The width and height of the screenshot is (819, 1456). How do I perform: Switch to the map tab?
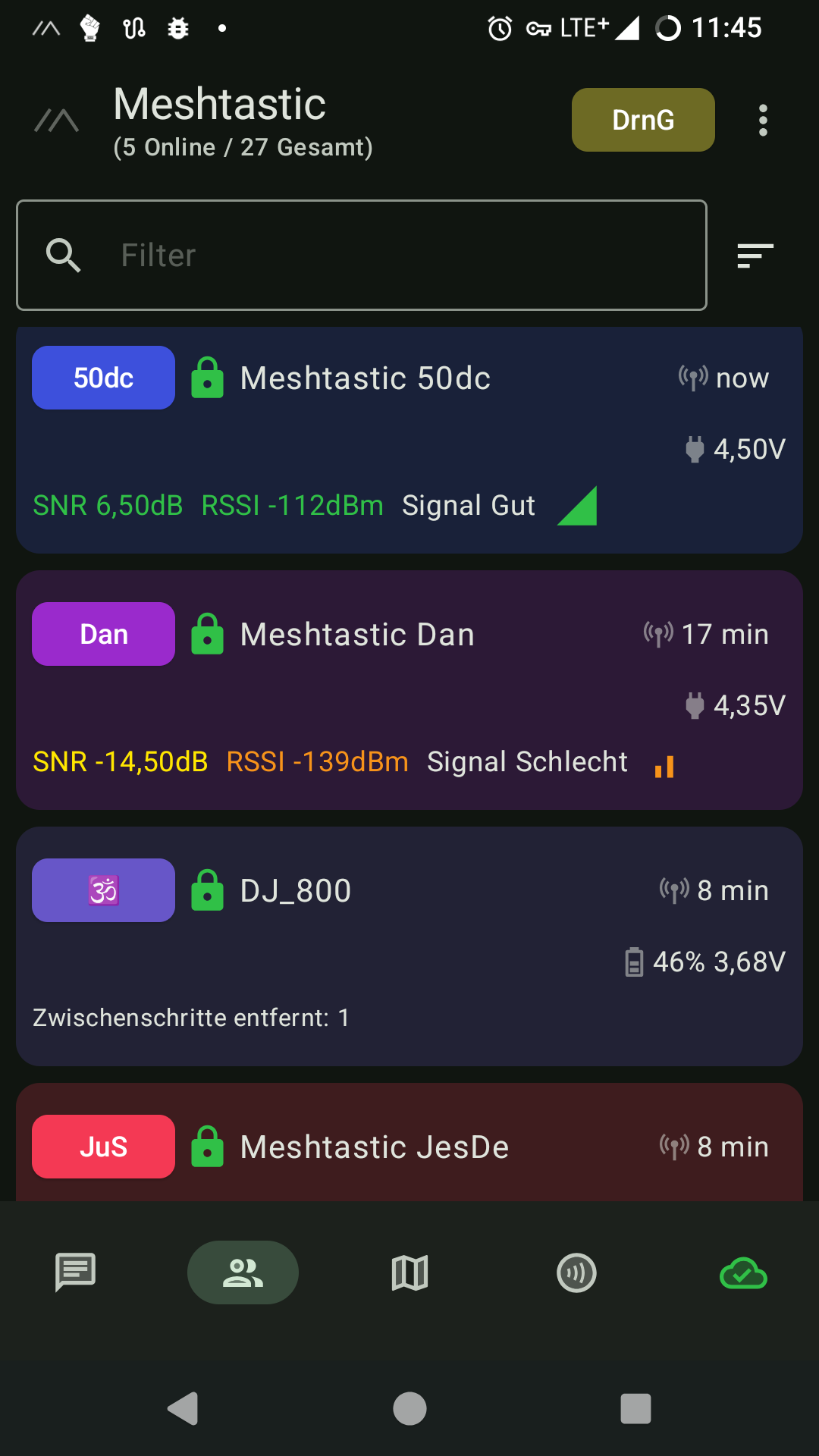click(x=409, y=1272)
